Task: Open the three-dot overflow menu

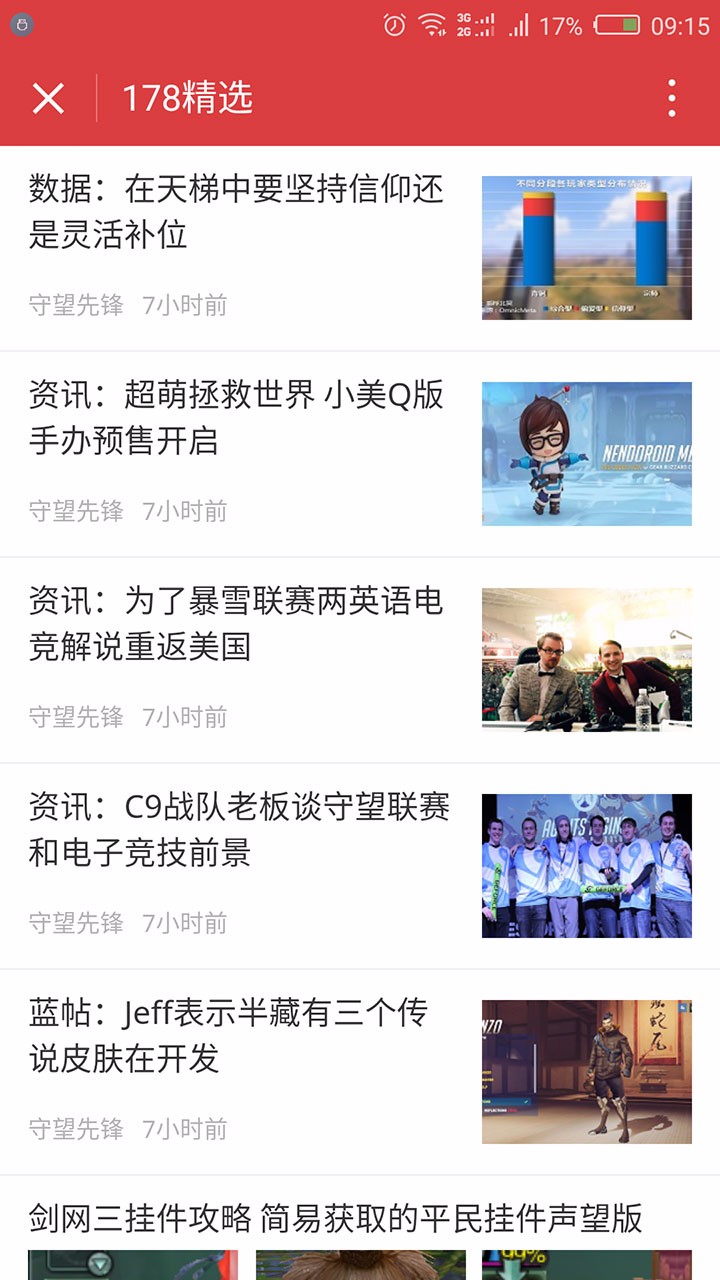Action: tap(672, 98)
